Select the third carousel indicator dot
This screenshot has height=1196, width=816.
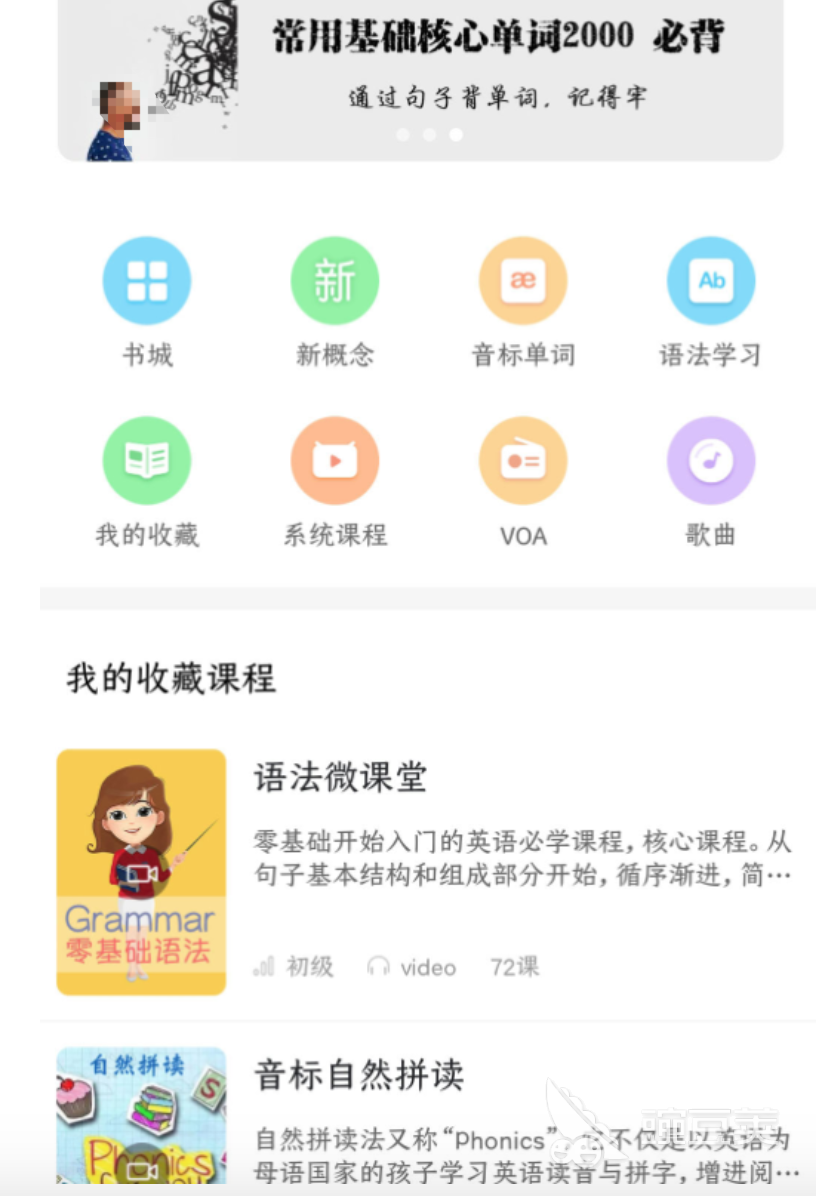pos(455,134)
